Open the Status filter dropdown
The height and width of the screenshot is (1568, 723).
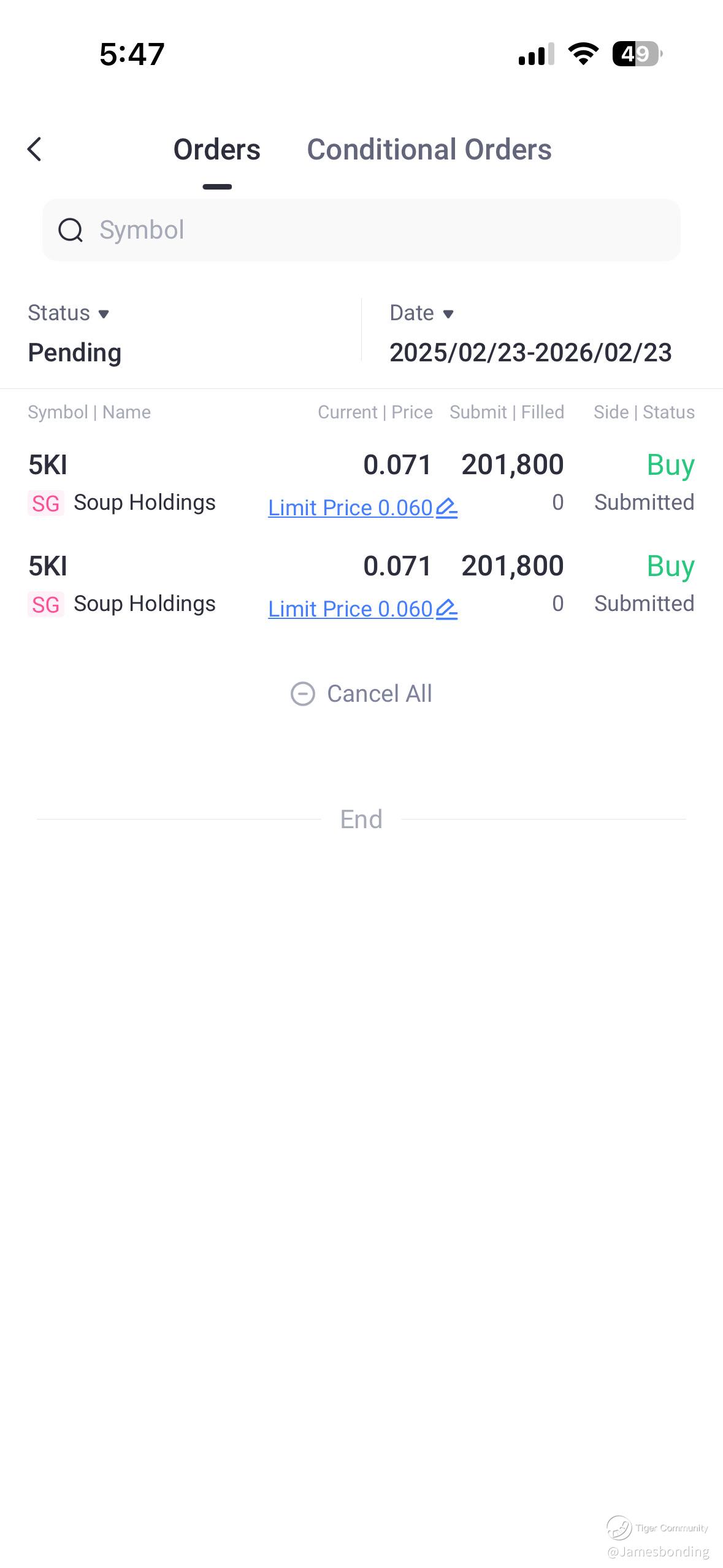click(69, 313)
